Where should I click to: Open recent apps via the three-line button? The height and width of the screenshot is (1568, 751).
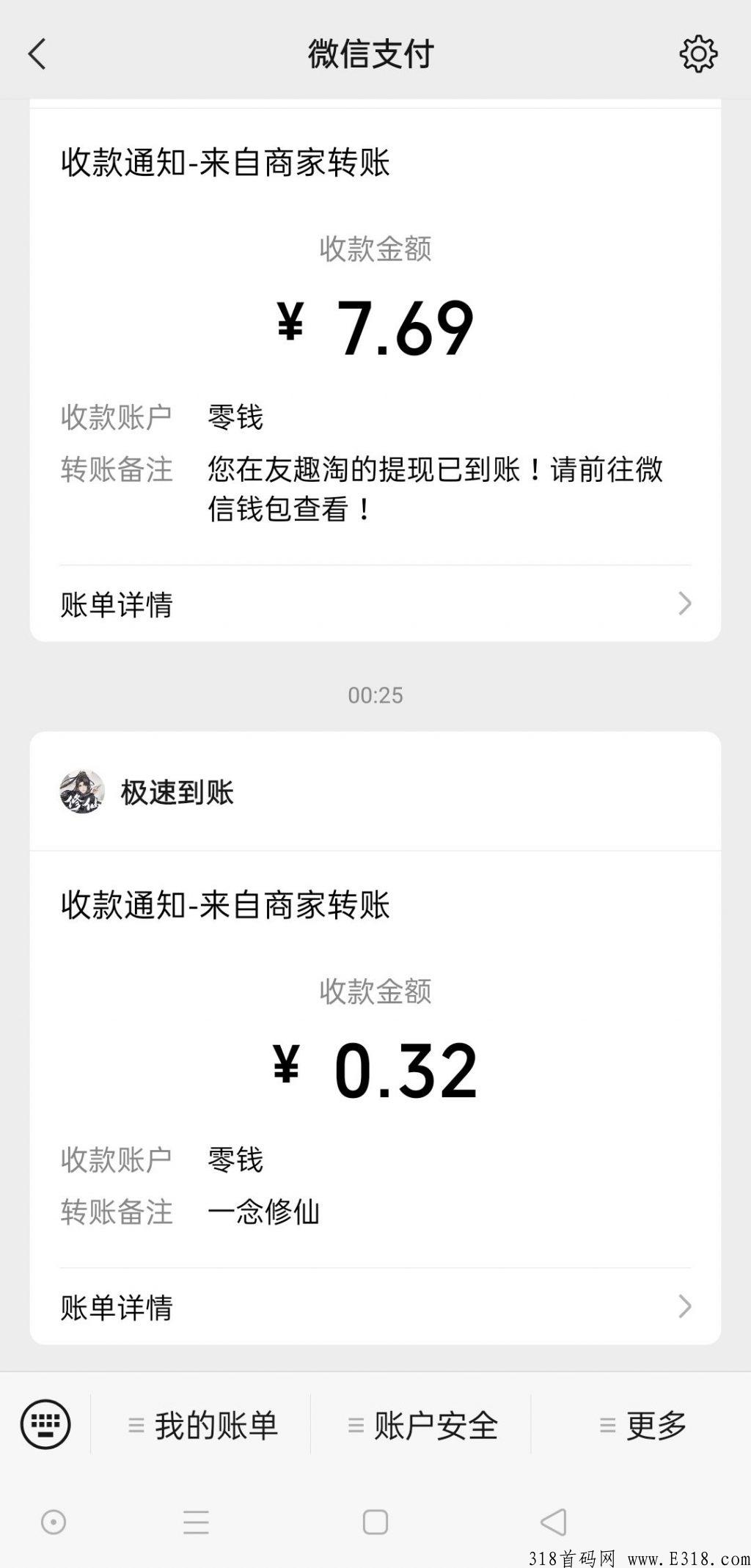pyautogui.click(x=196, y=1522)
